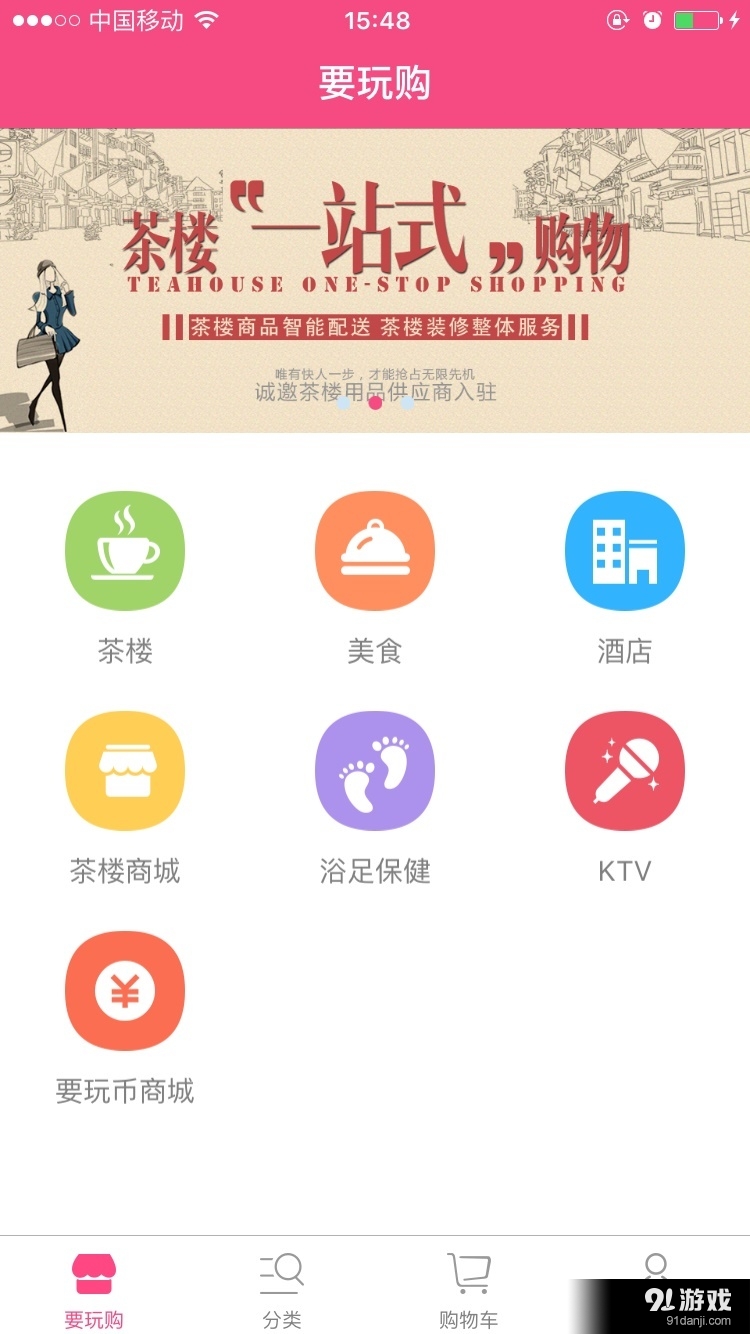Tap the 酒店 hotel building icon
This screenshot has height=1334, width=750.
(624, 550)
